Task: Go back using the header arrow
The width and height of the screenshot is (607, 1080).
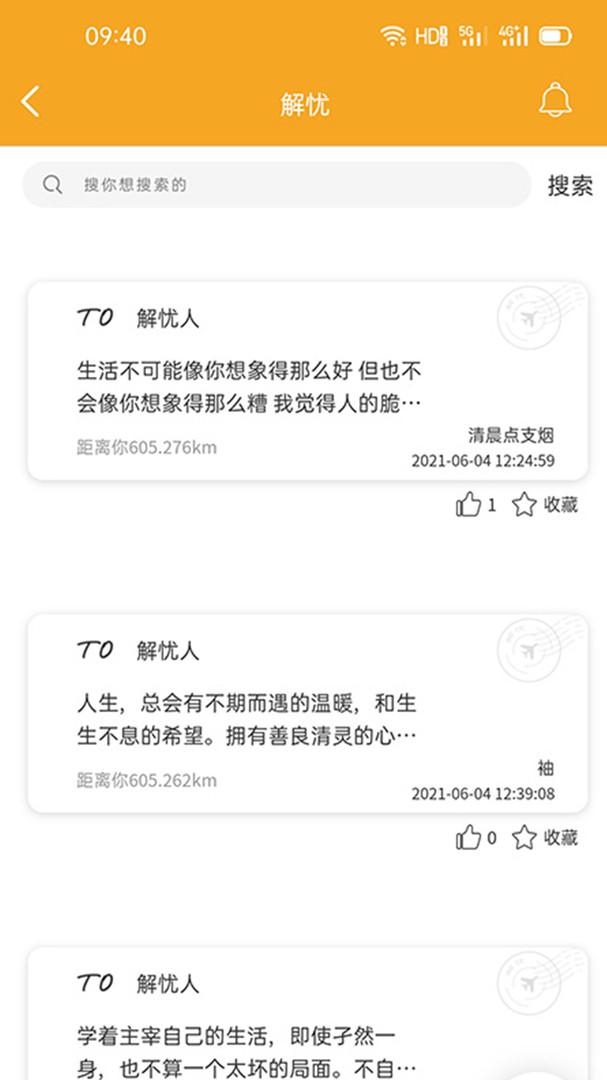Action: 31,102
